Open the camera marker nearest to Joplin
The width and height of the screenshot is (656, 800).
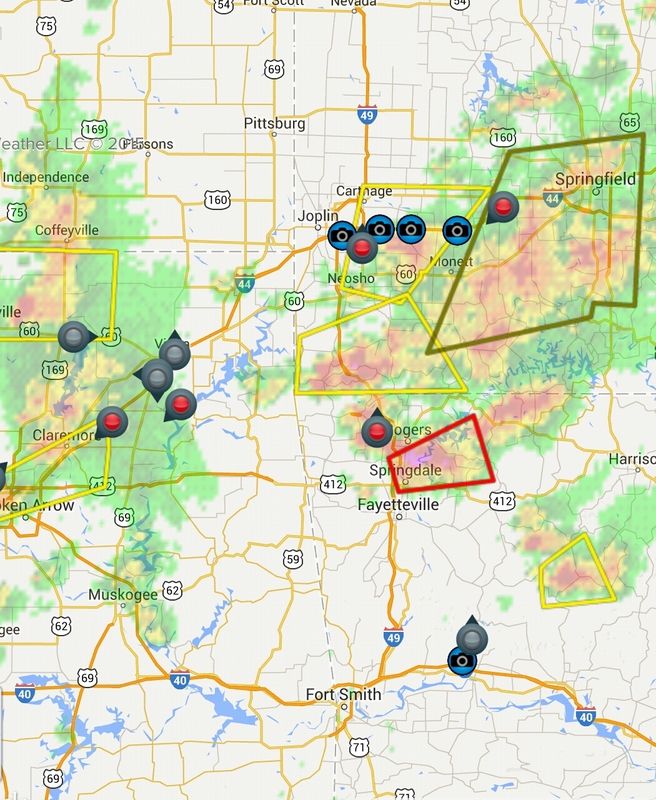tap(342, 235)
